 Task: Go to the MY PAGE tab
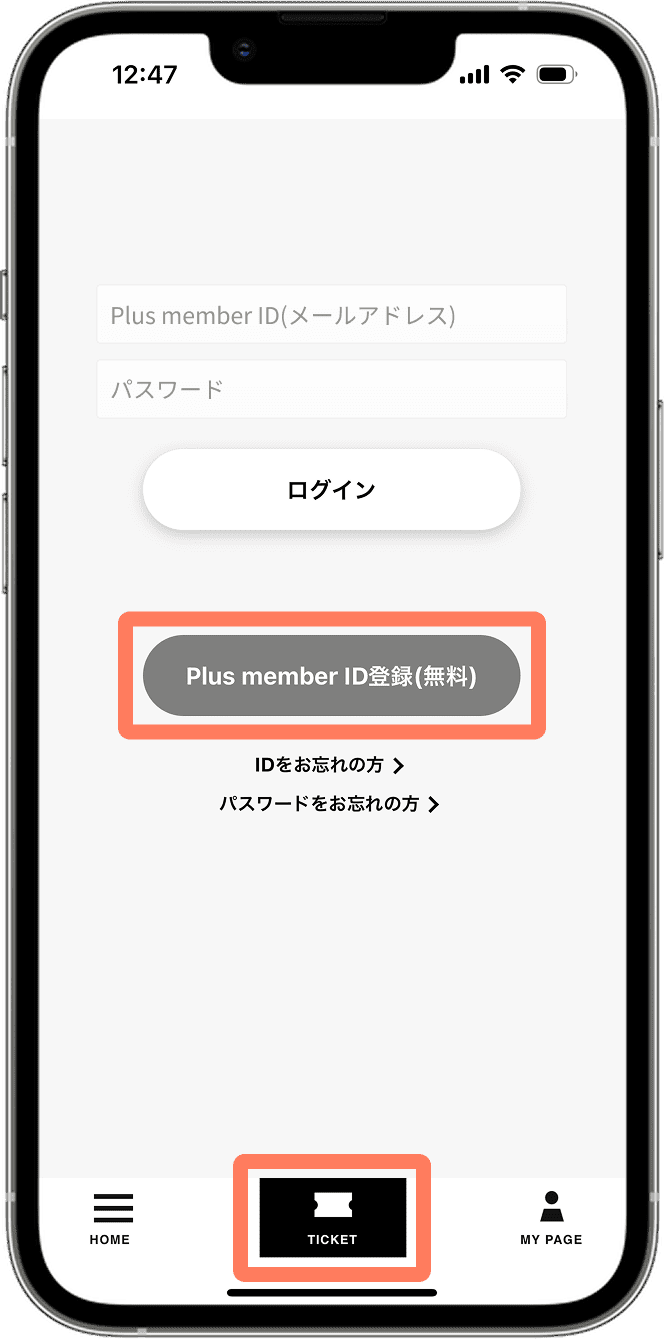coord(551,1219)
